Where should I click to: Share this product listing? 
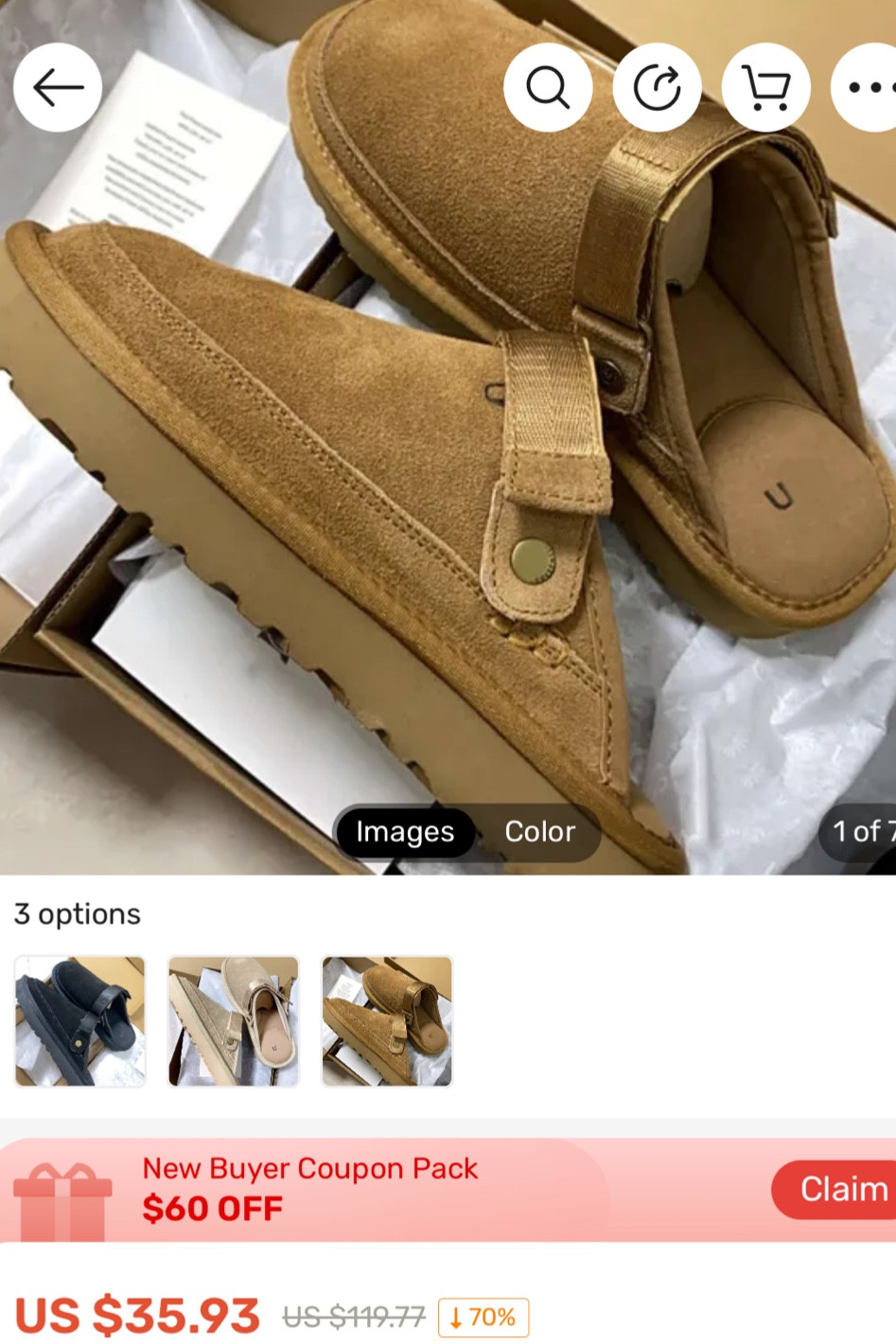click(x=657, y=88)
